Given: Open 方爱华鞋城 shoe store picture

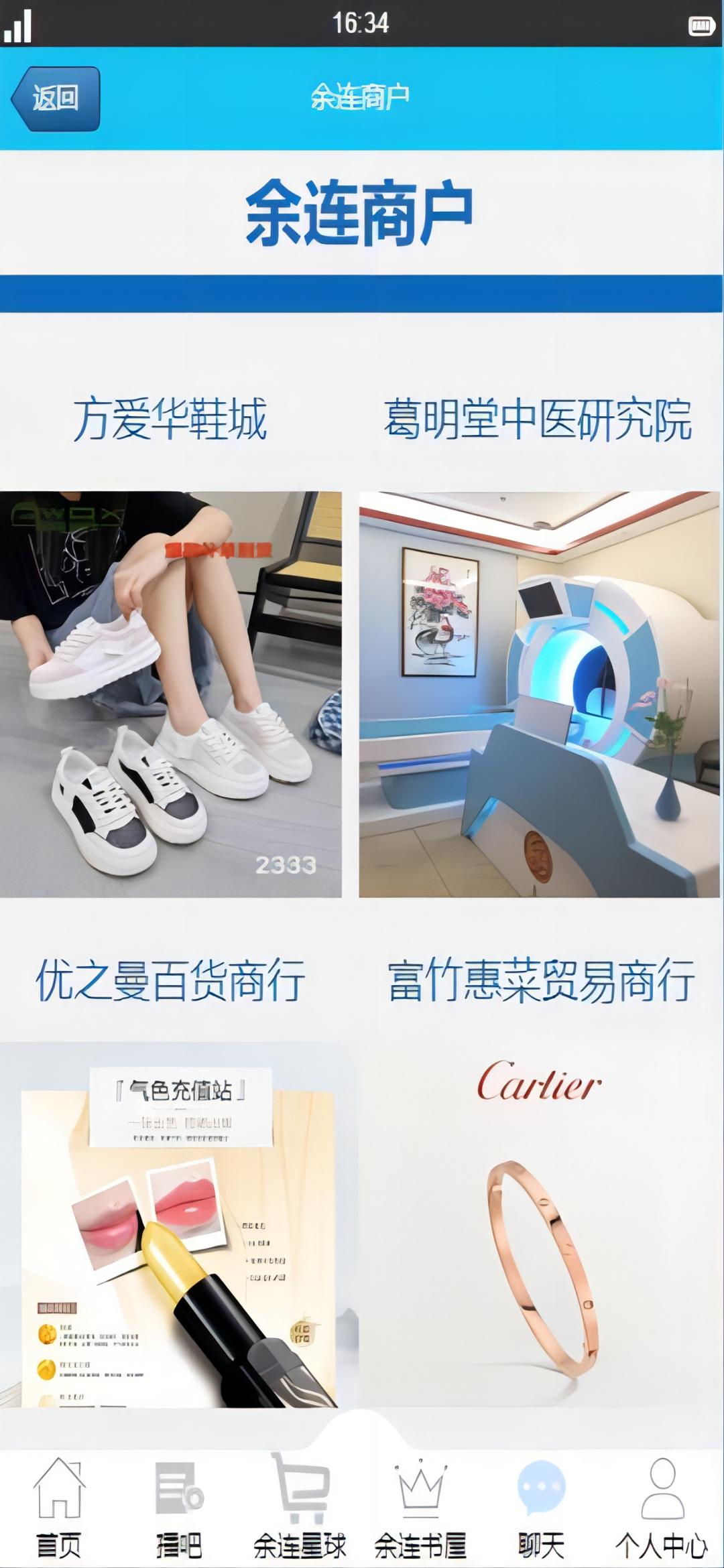Looking at the screenshot, I should click(170, 694).
